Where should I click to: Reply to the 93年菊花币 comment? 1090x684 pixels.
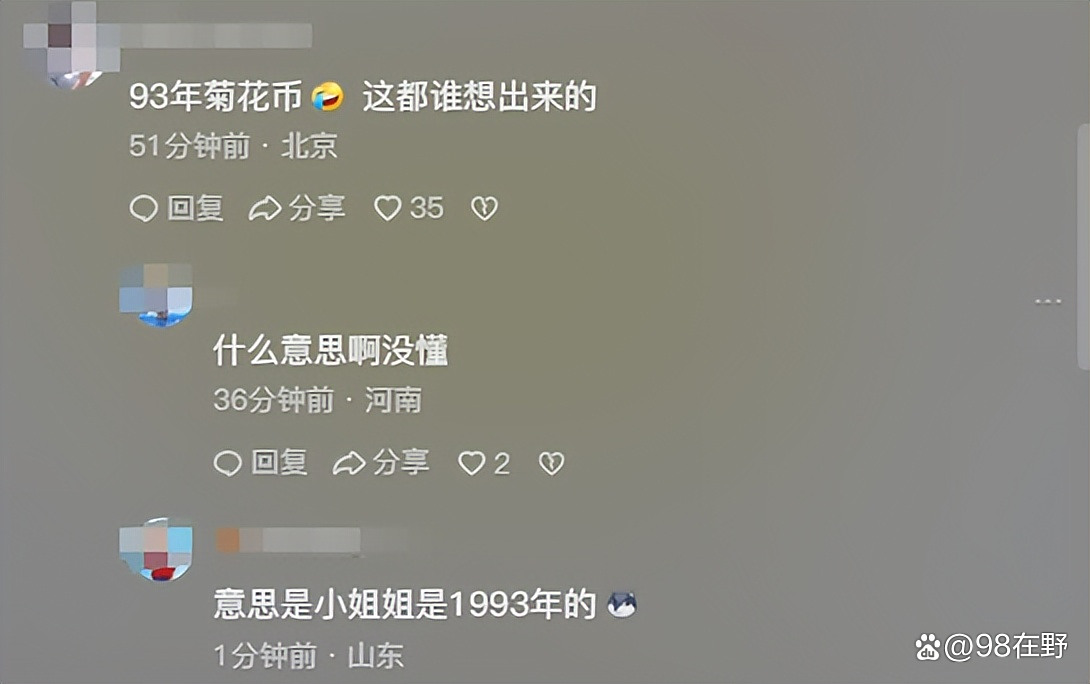[x=176, y=208]
